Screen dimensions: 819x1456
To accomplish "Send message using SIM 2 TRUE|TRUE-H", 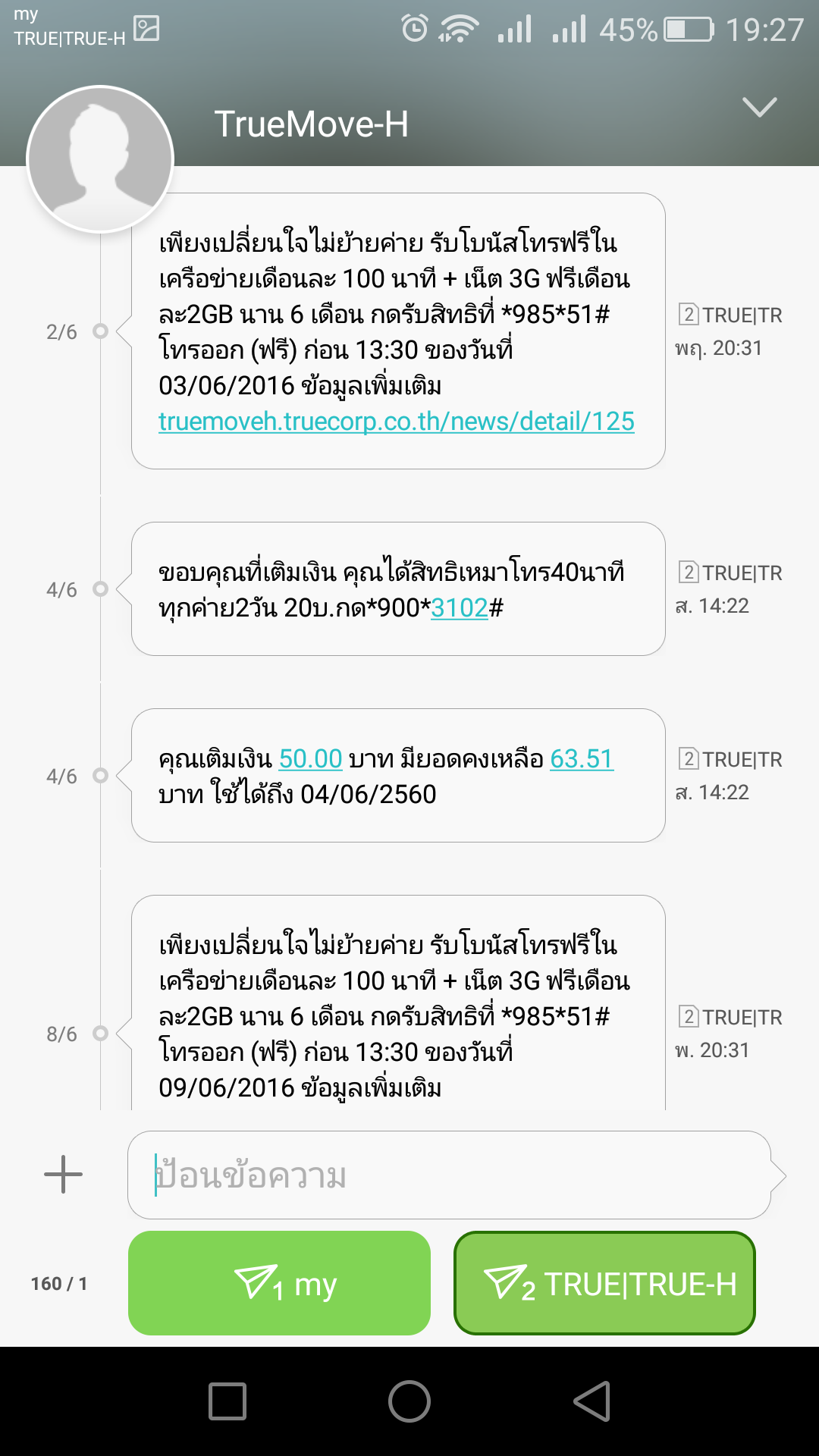I will [x=604, y=1283].
